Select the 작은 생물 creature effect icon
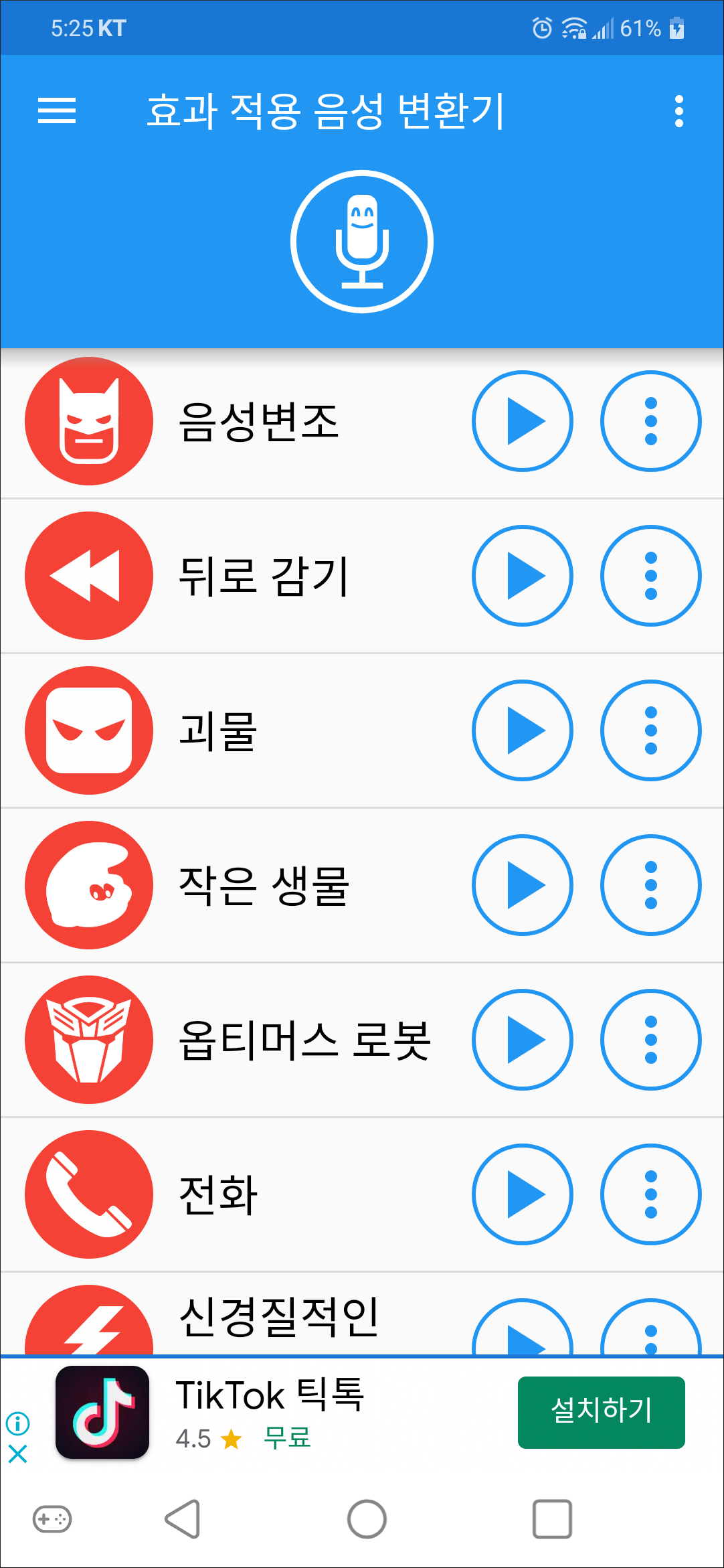 88,885
